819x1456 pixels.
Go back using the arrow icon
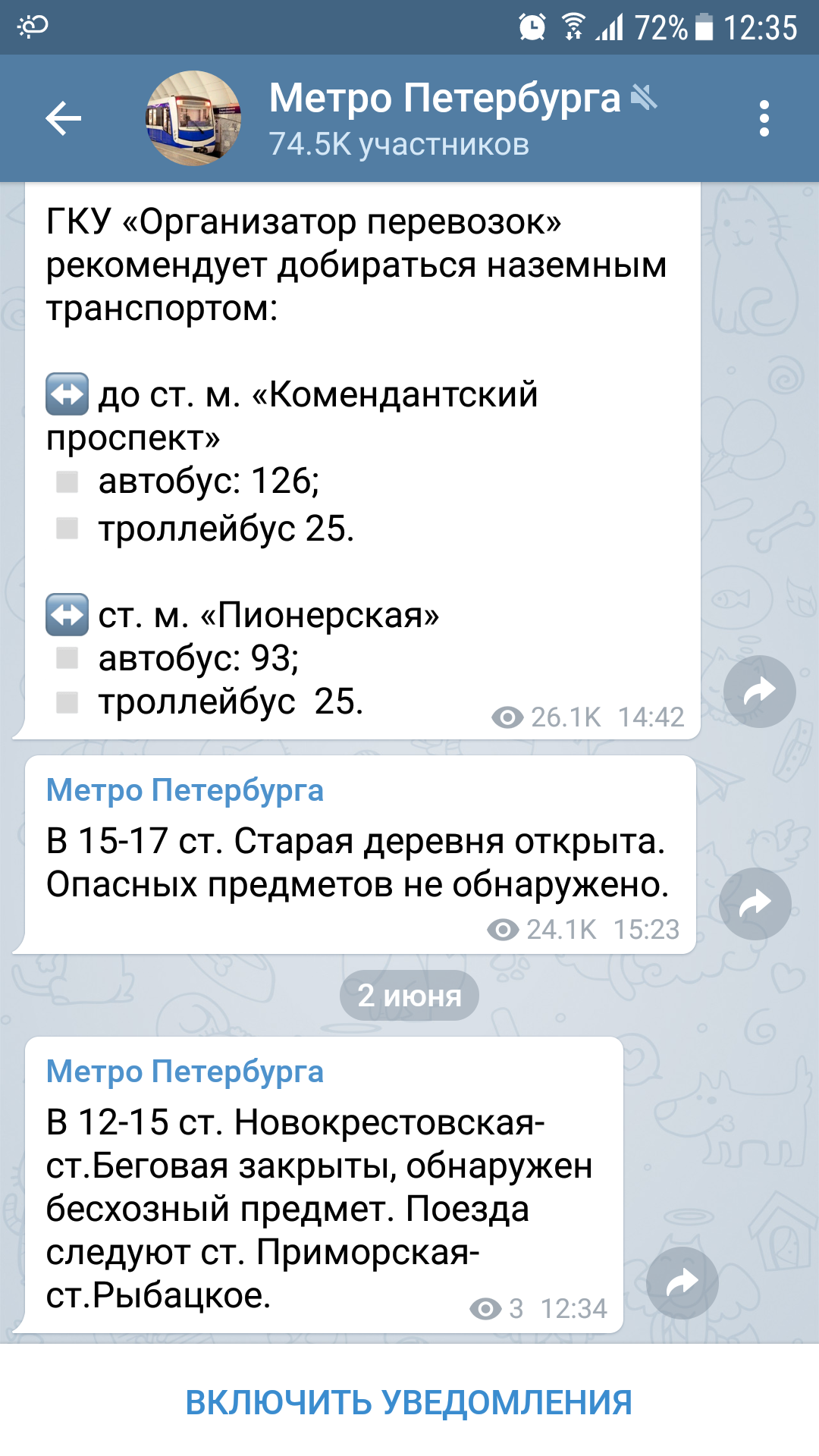(x=63, y=118)
